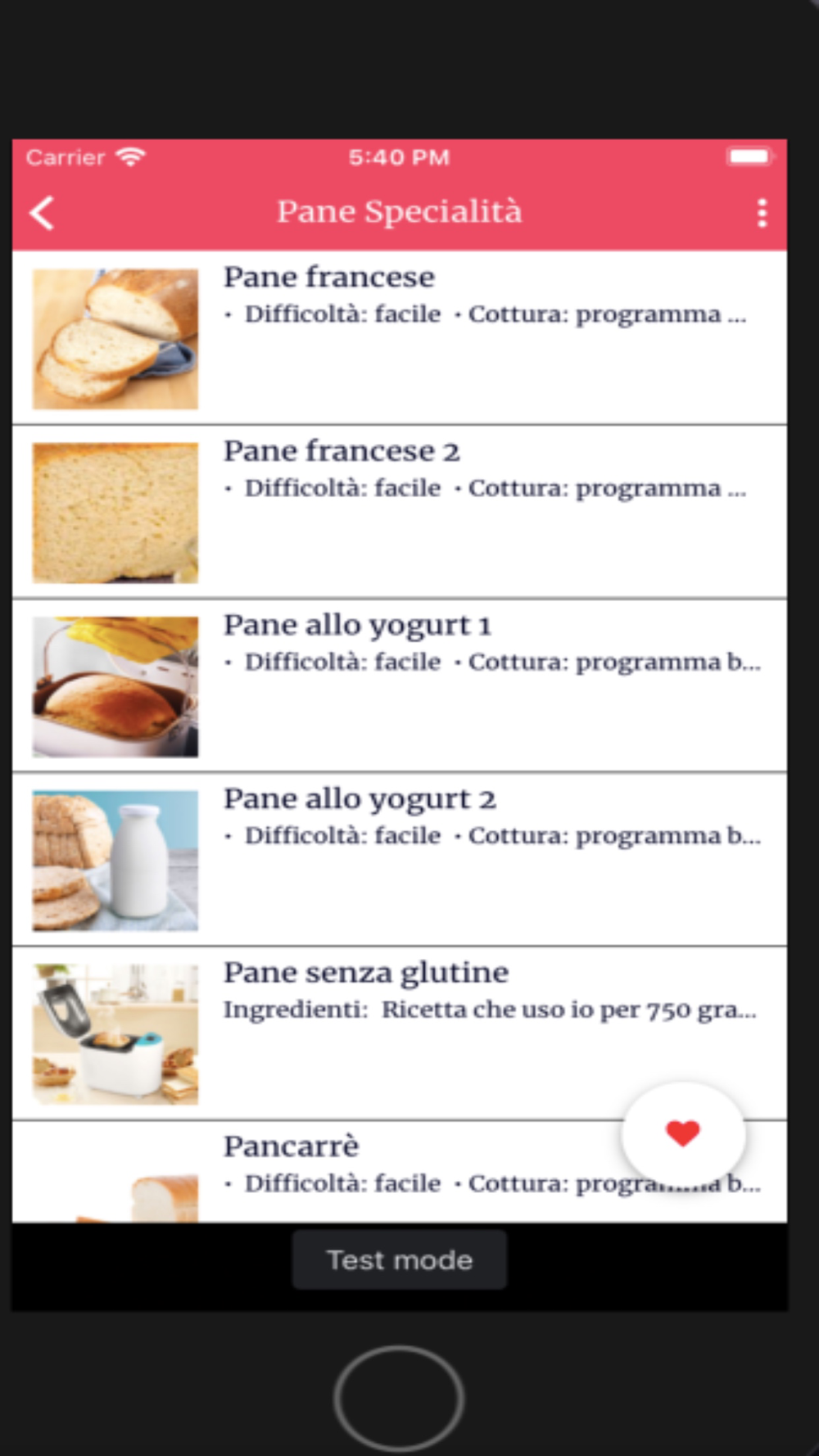This screenshot has width=819, height=1456.
Task: Tap the Test mode button
Action: (x=400, y=1259)
